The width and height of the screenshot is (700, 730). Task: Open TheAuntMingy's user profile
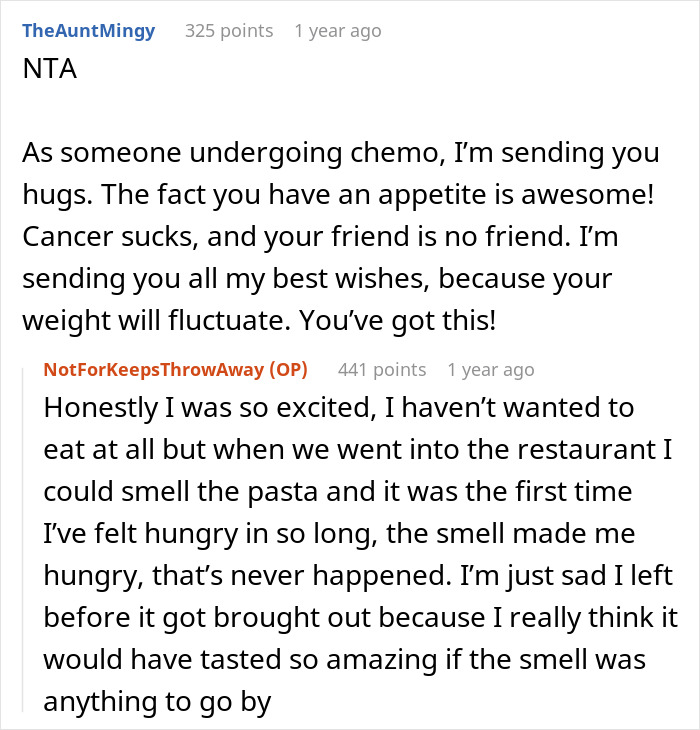pyautogui.click(x=88, y=30)
